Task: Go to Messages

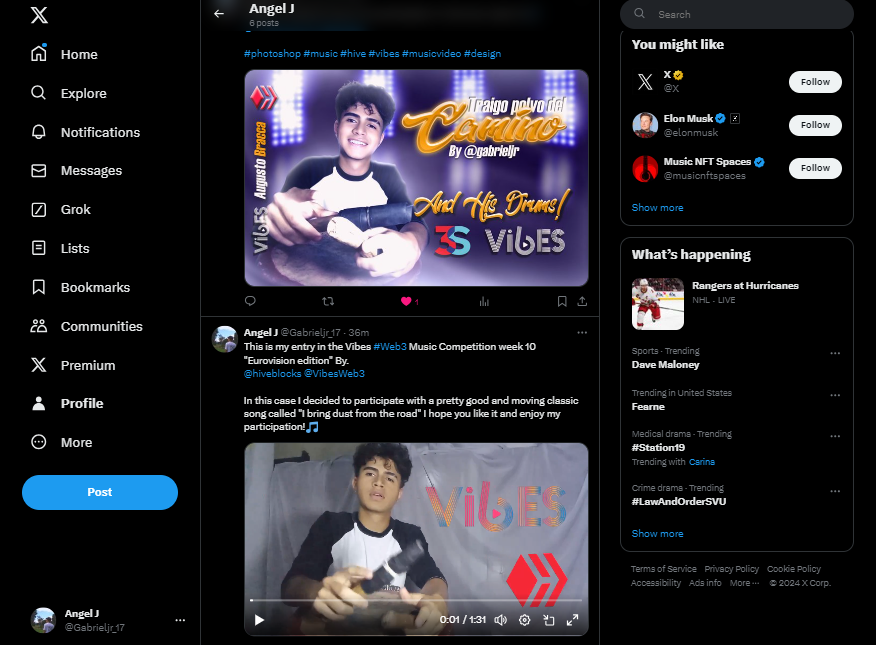Action: click(91, 171)
